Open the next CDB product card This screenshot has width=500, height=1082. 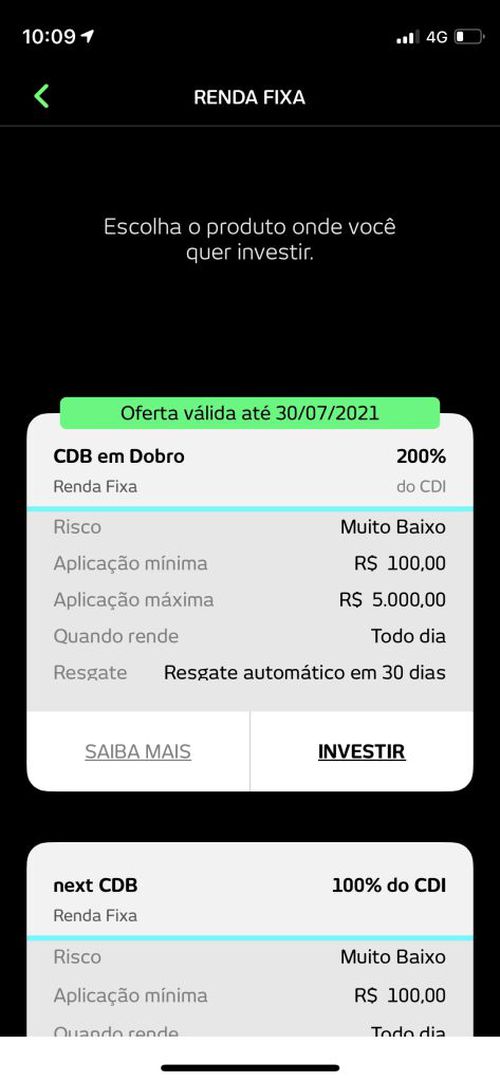pos(250,940)
